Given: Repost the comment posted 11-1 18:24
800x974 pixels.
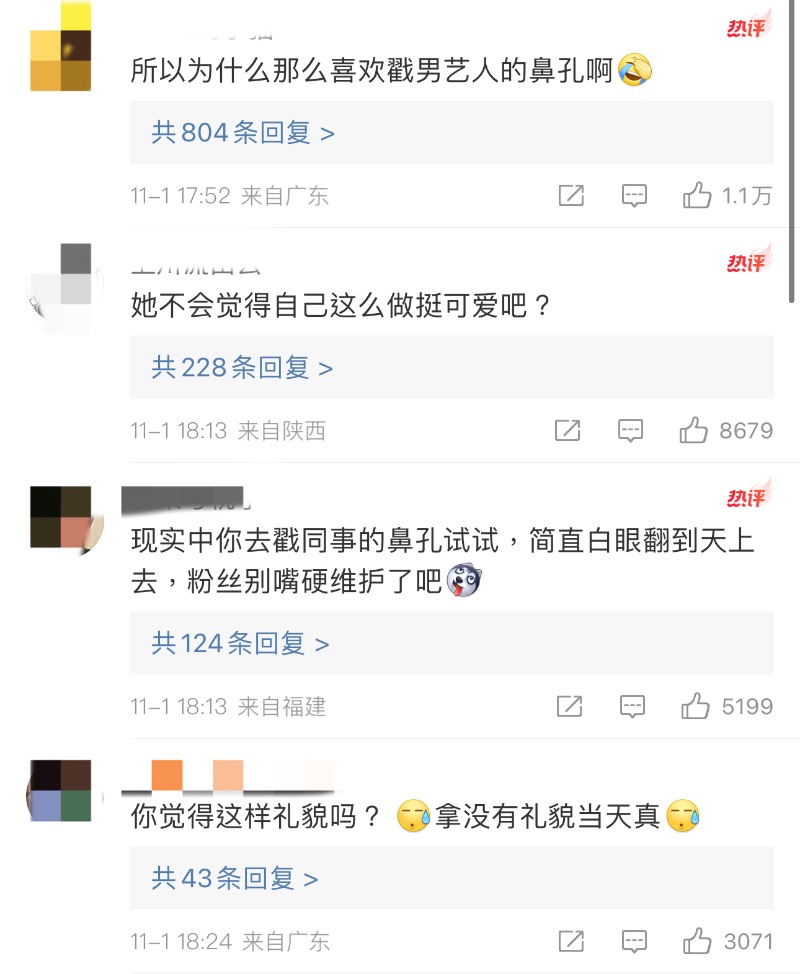Looking at the screenshot, I should pos(571,942).
